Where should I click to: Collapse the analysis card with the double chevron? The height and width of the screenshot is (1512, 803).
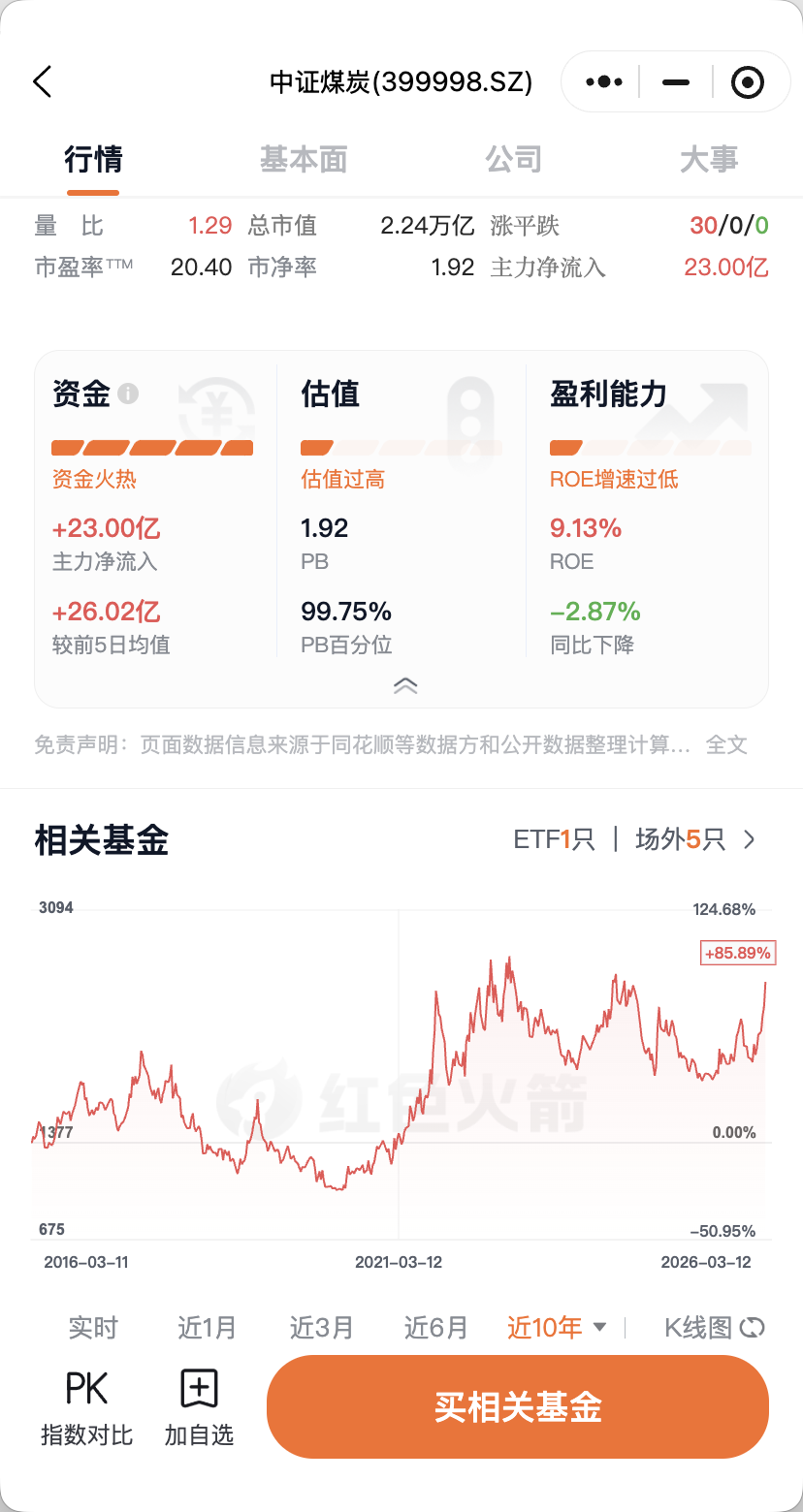(405, 685)
